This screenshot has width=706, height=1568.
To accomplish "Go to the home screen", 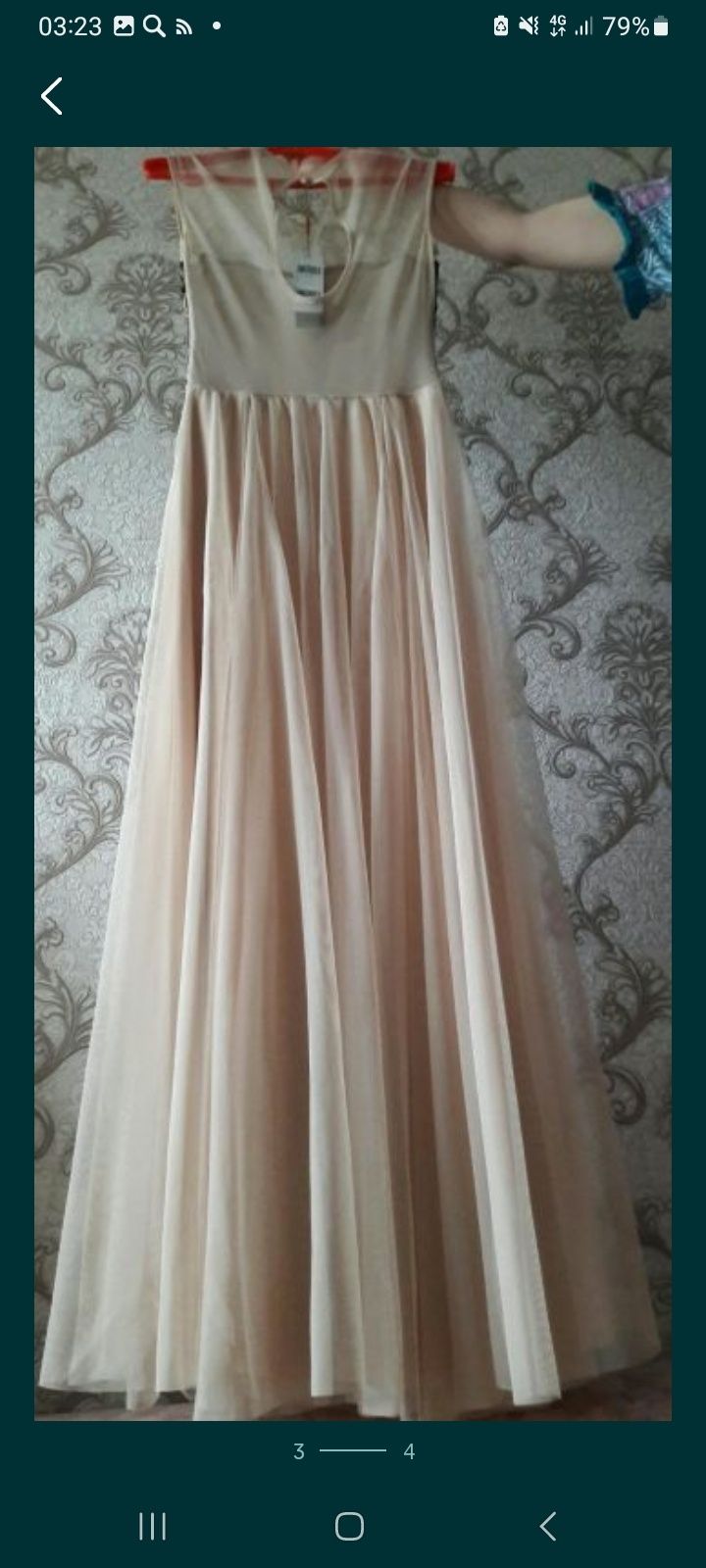I will (350, 1526).
